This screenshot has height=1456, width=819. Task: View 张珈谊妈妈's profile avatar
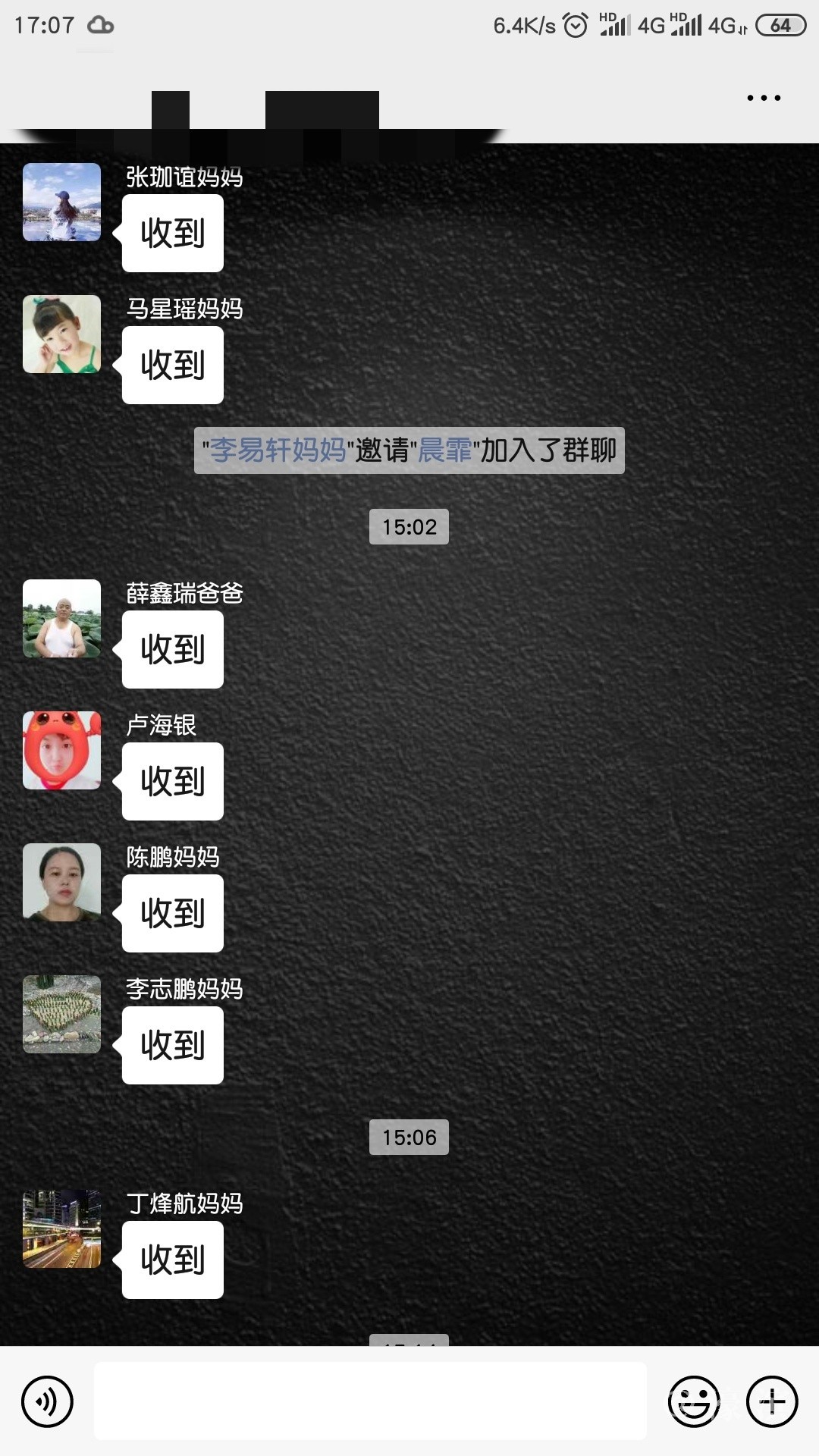point(61,202)
